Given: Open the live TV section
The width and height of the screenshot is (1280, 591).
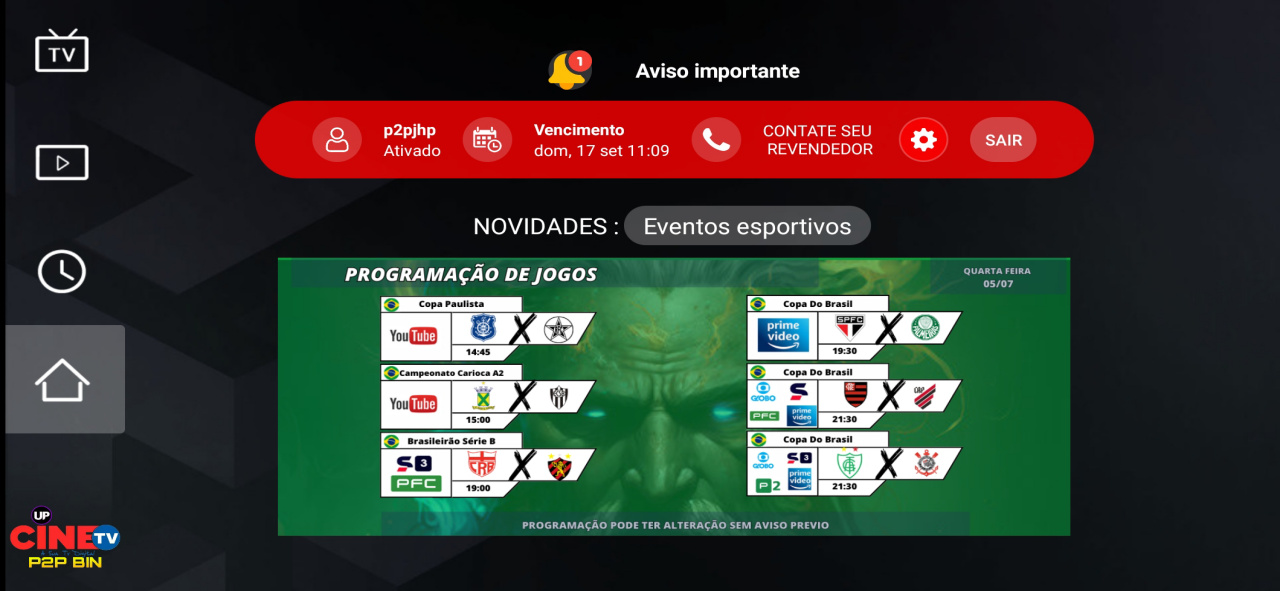Looking at the screenshot, I should (x=62, y=51).
